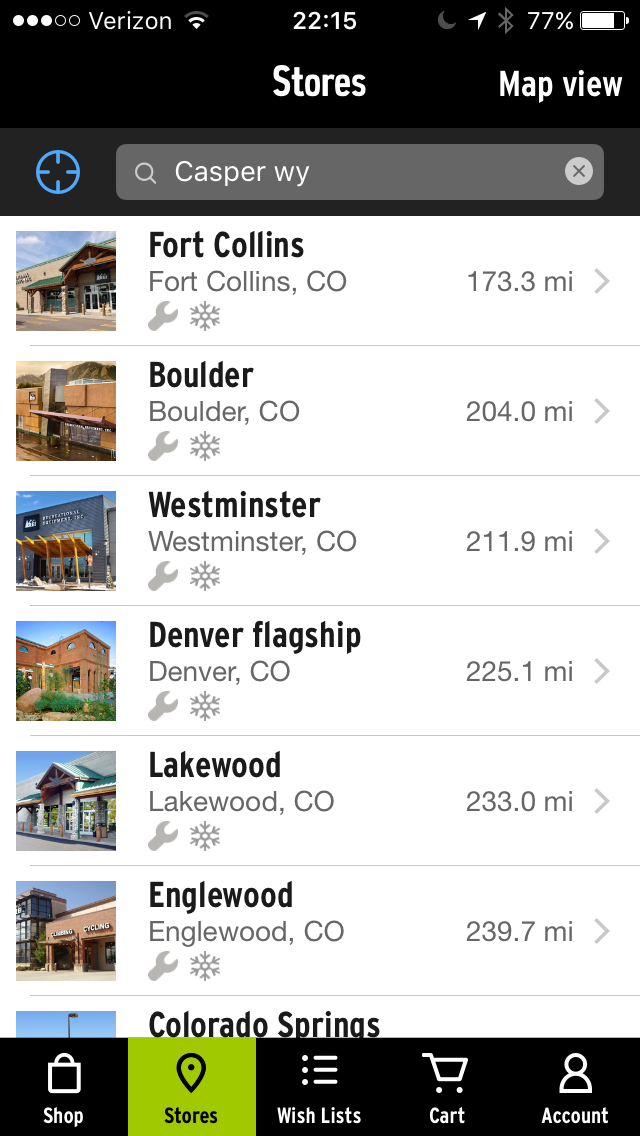Switch to Map view
This screenshot has width=640, height=1136.
(x=560, y=85)
